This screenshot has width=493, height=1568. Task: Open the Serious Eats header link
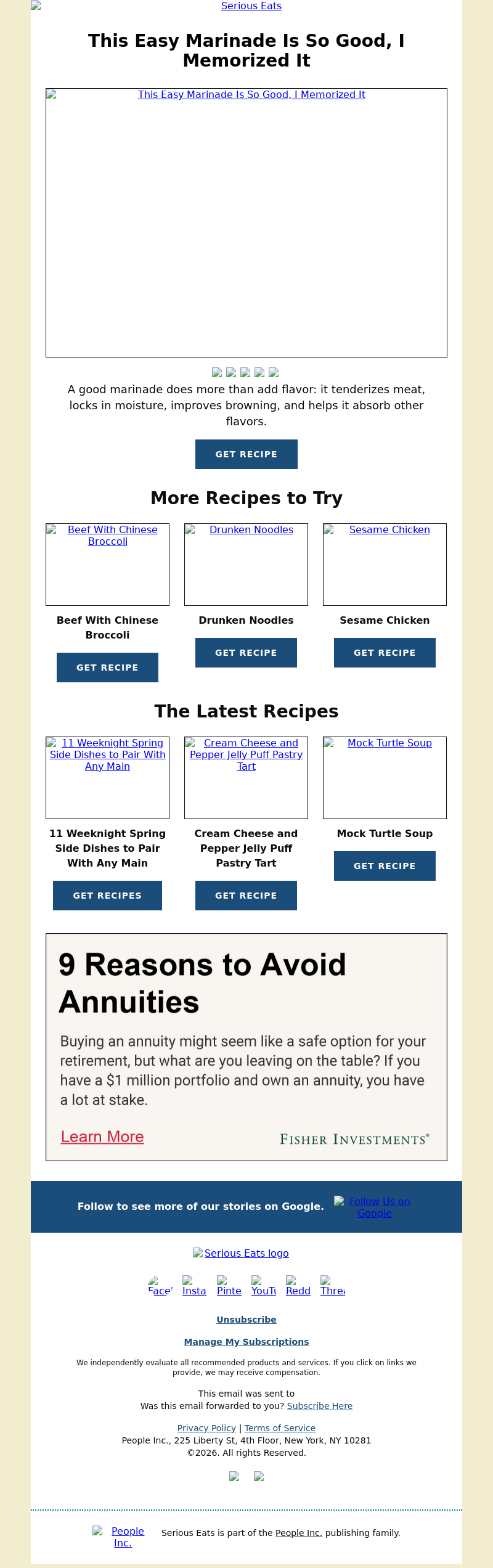point(251,6)
